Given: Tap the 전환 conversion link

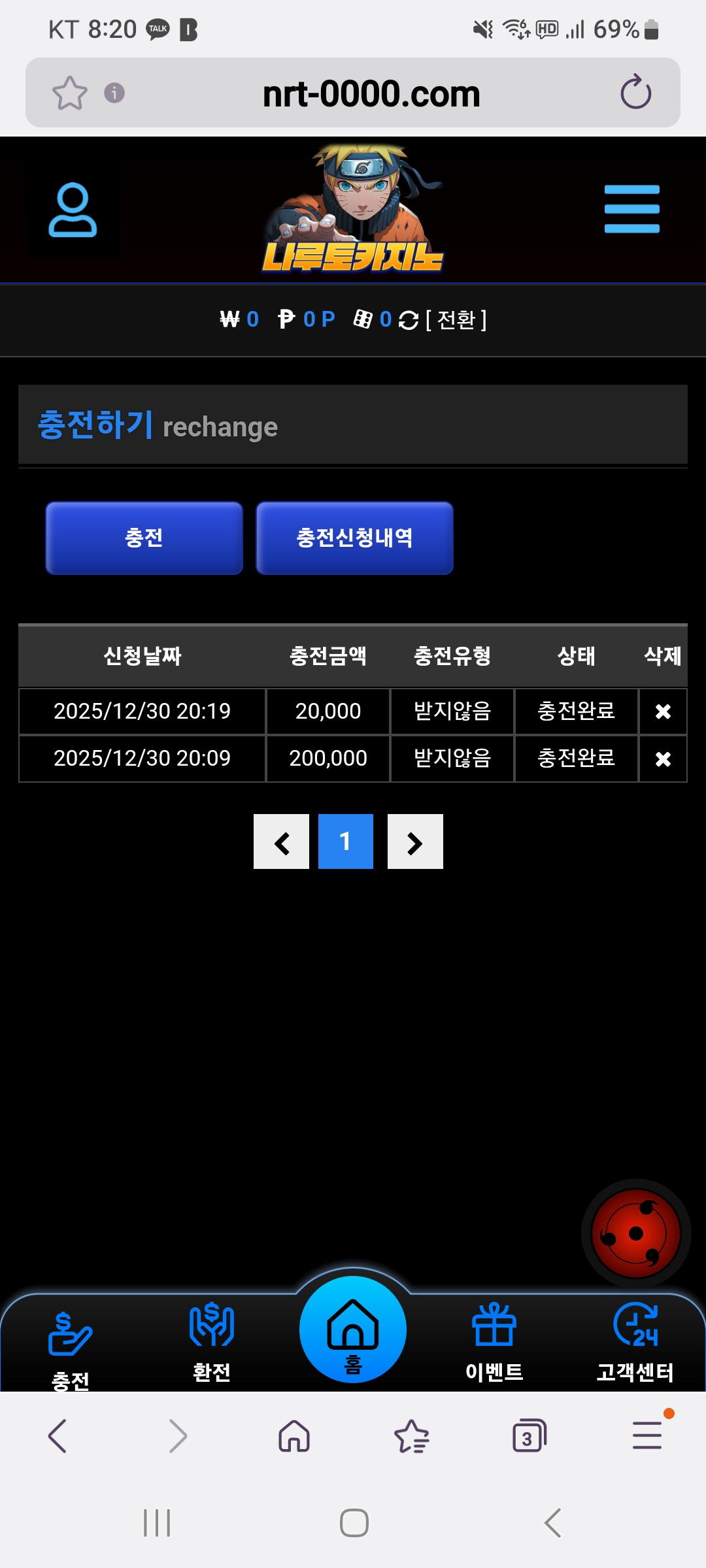Looking at the screenshot, I should pyautogui.click(x=456, y=320).
